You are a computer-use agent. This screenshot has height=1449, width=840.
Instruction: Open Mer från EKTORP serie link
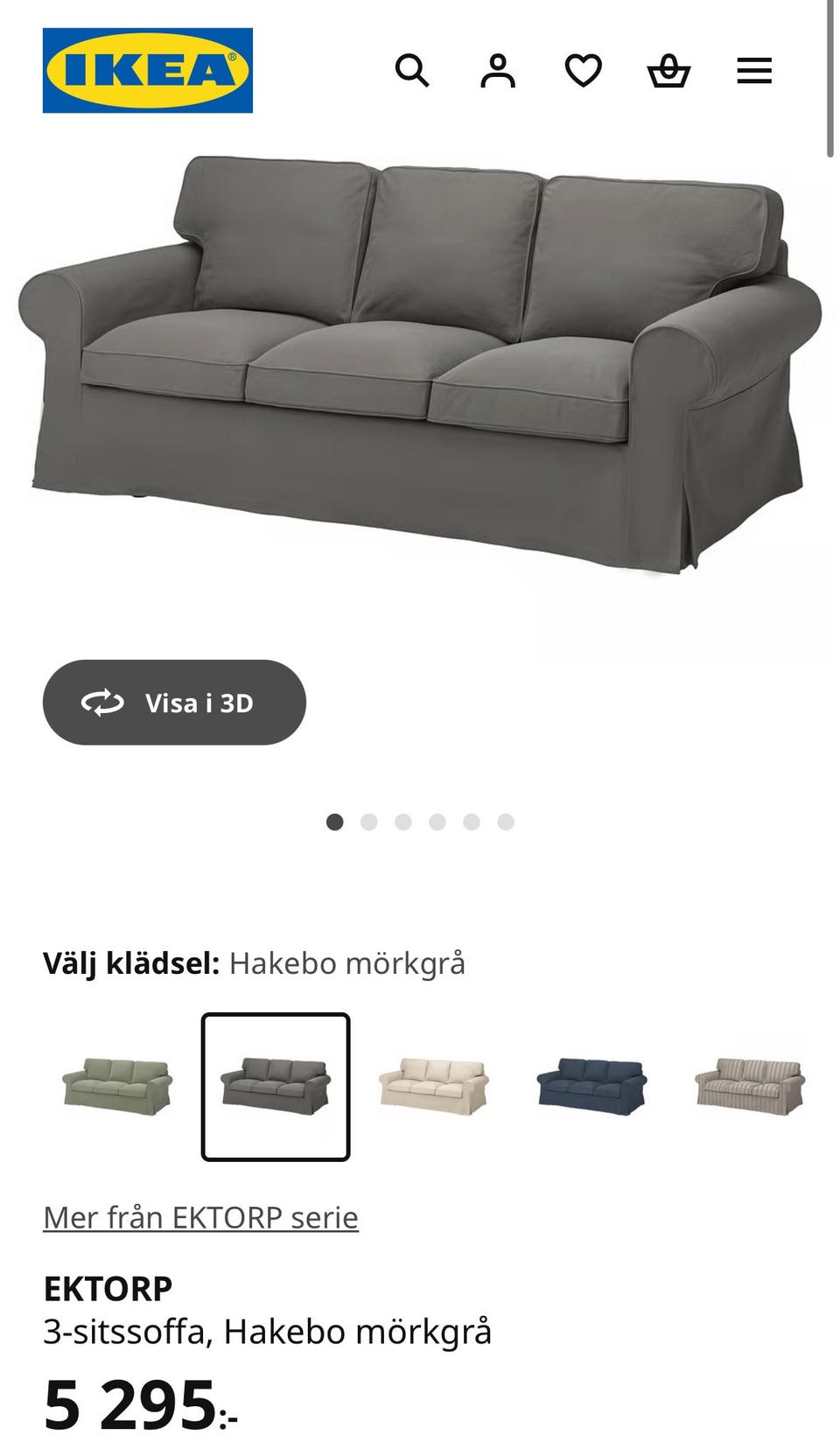(201, 1216)
